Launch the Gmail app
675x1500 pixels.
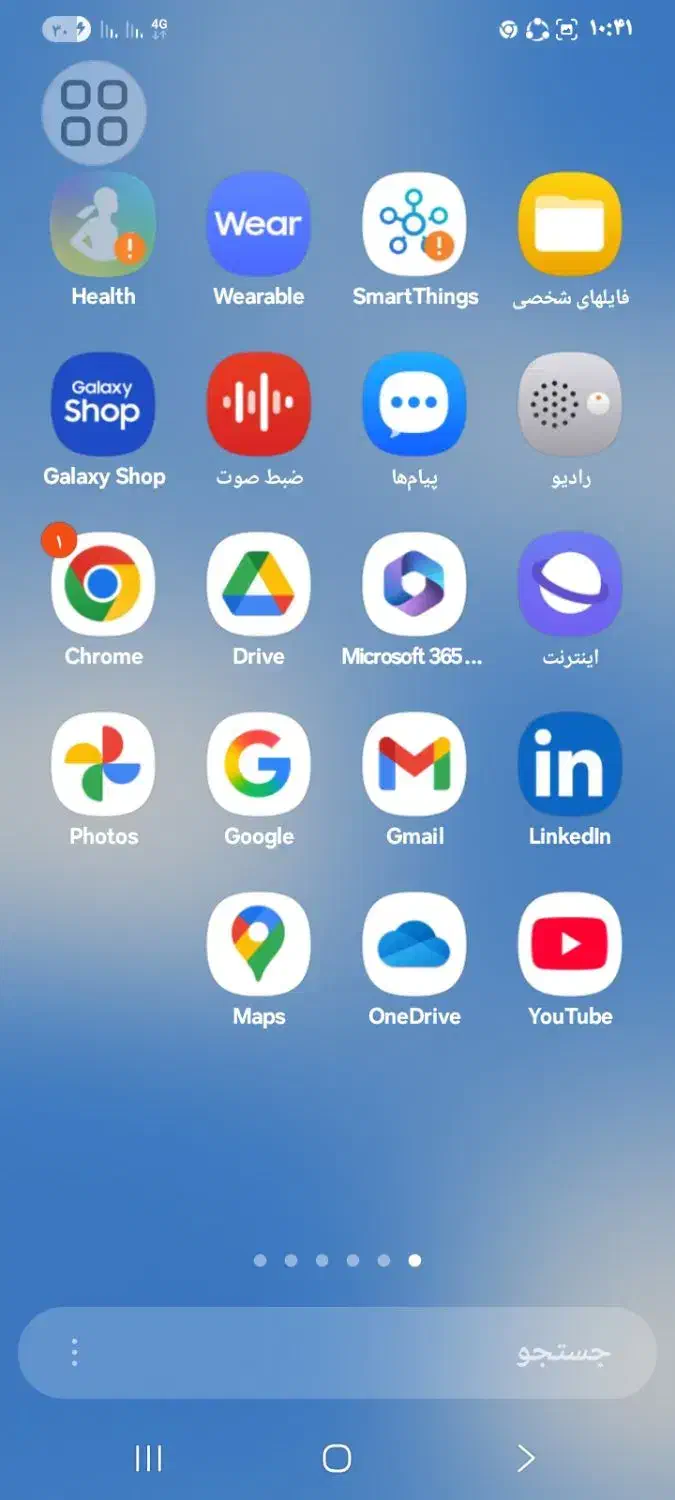tap(415, 764)
